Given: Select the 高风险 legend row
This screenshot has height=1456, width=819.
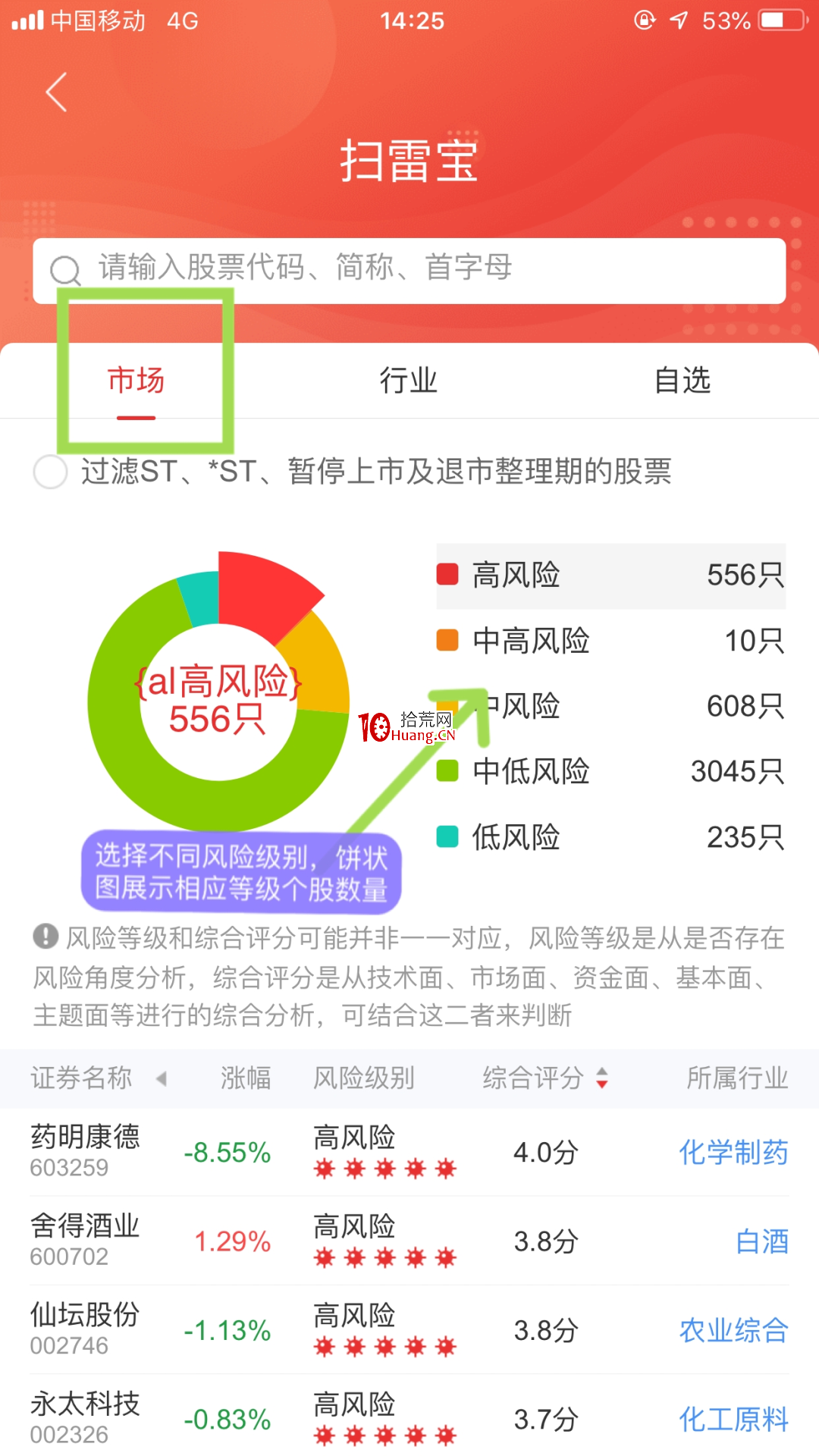Looking at the screenshot, I should (x=611, y=576).
